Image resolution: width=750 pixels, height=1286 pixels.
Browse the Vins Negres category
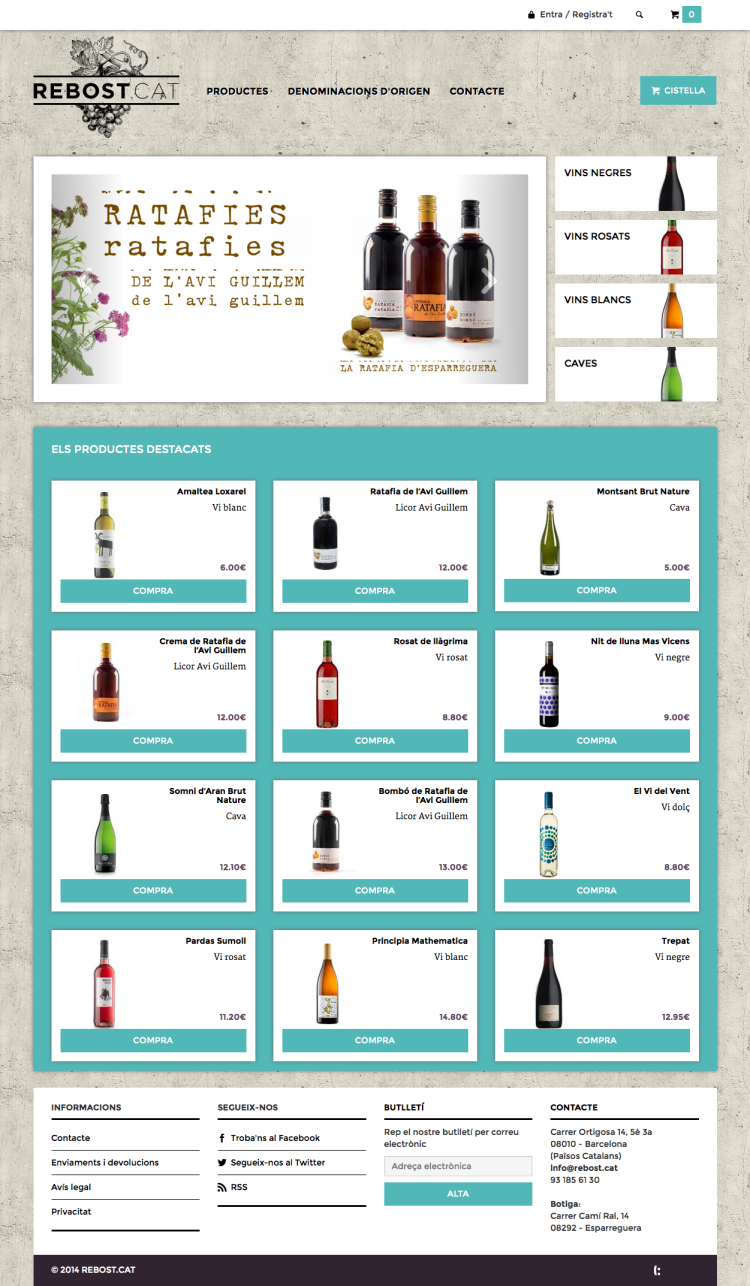pos(635,182)
